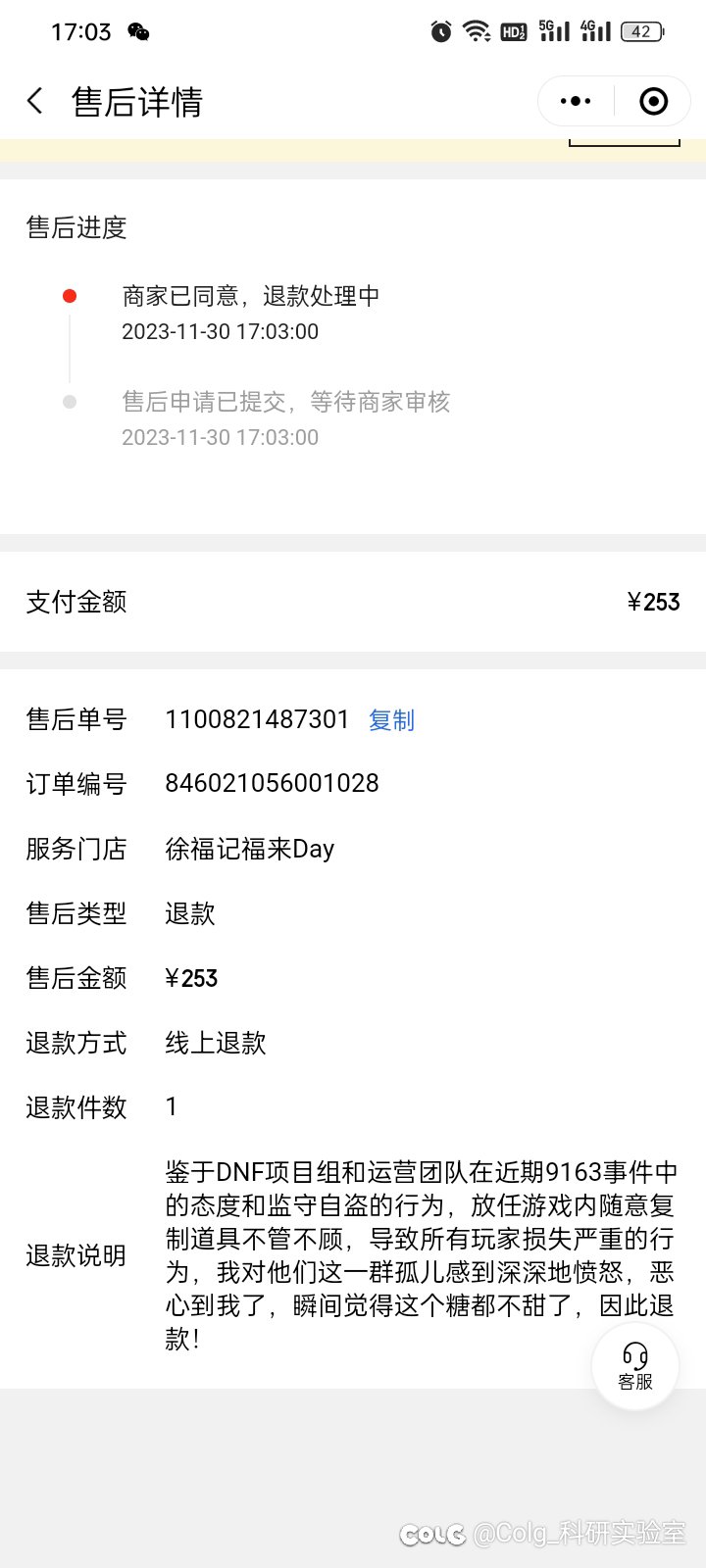Copy the after-sales number via 复制
706x1568 pixels.
391,720
